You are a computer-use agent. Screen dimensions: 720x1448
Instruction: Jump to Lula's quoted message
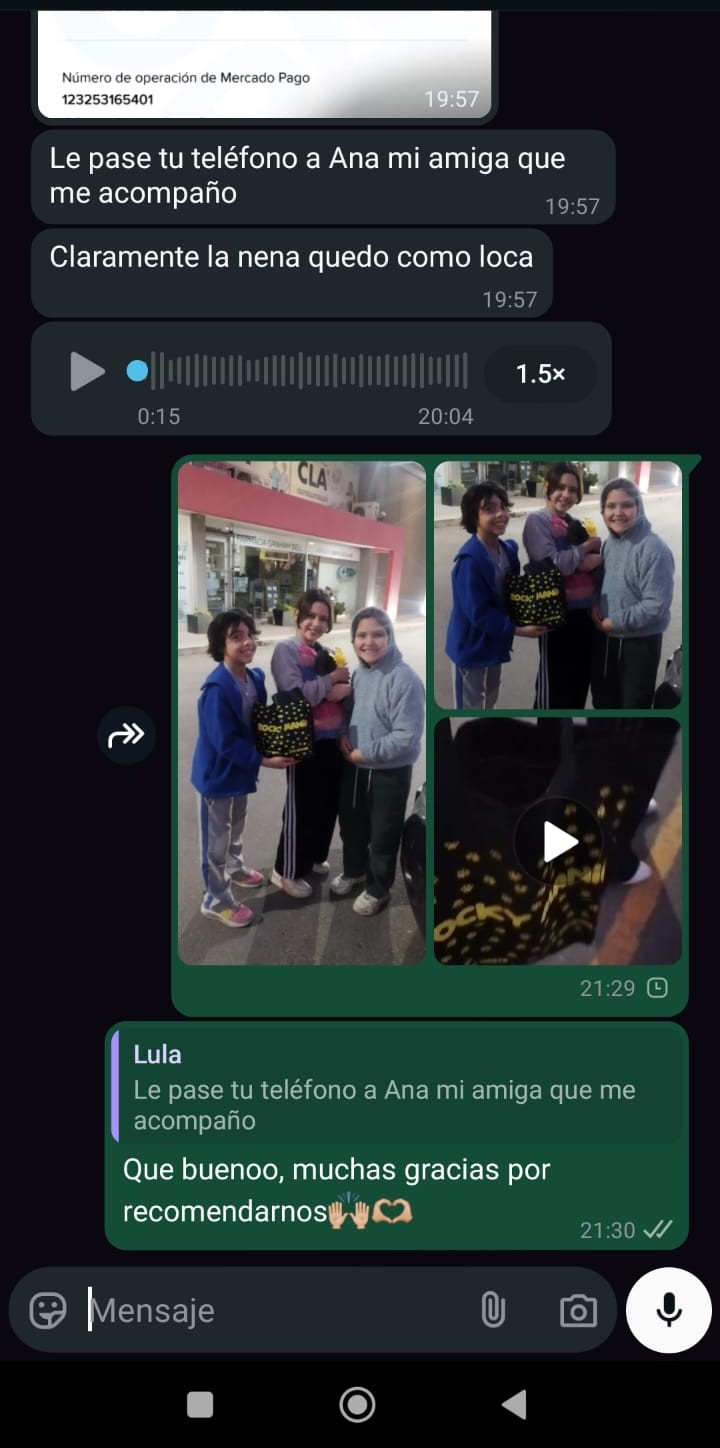pyautogui.click(x=398, y=1087)
